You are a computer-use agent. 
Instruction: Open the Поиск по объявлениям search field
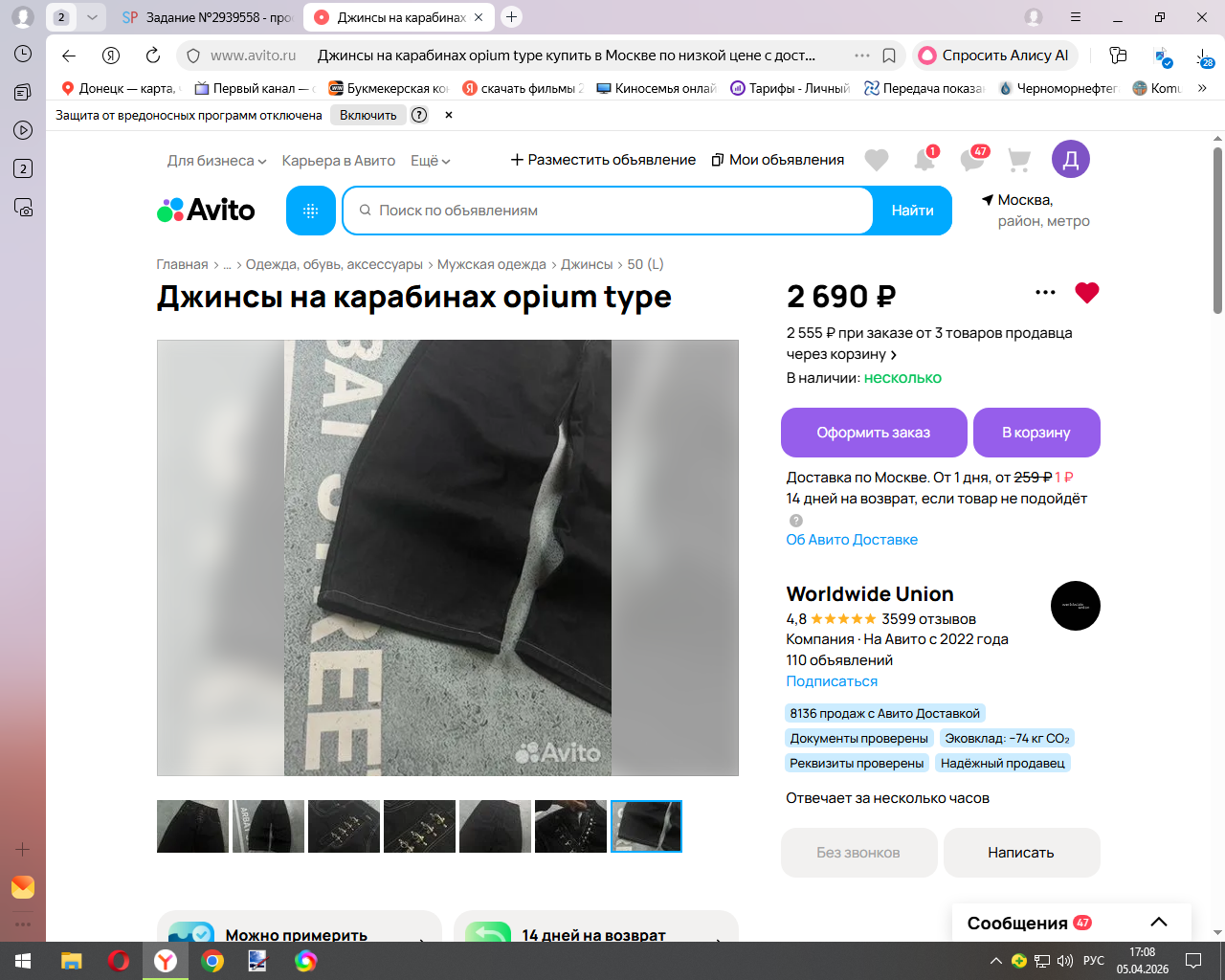(612, 211)
